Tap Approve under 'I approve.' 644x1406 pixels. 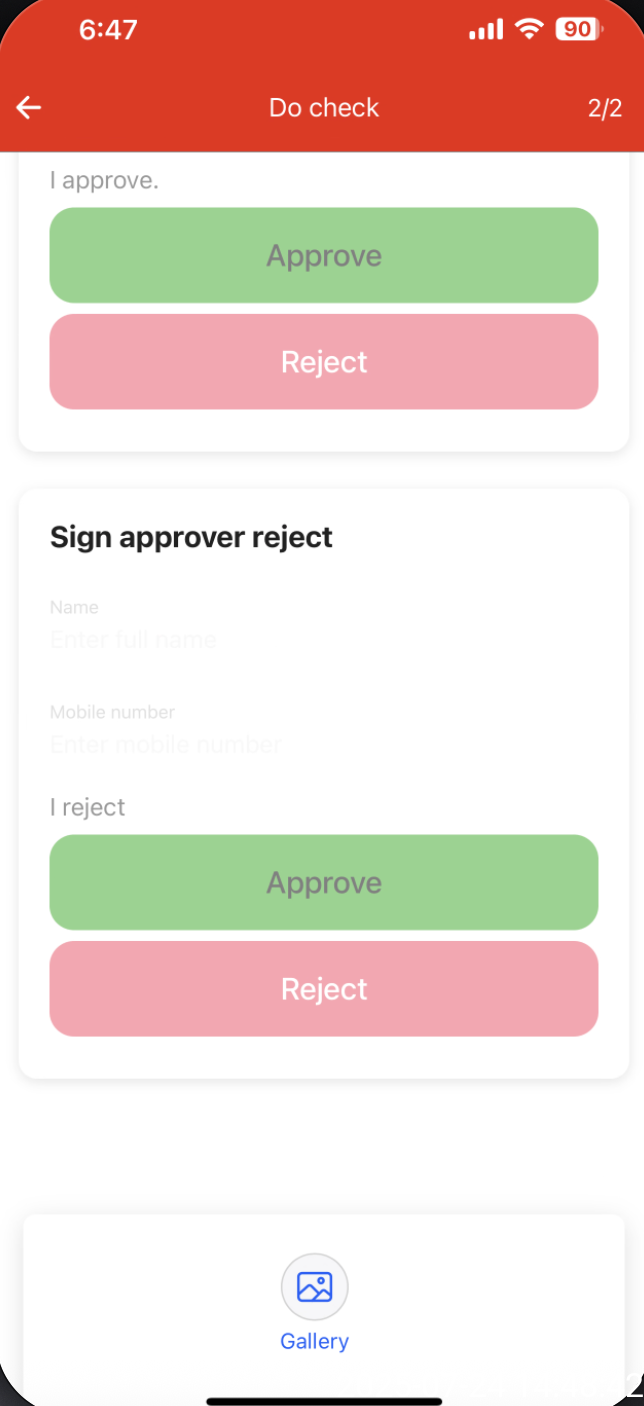click(x=324, y=255)
